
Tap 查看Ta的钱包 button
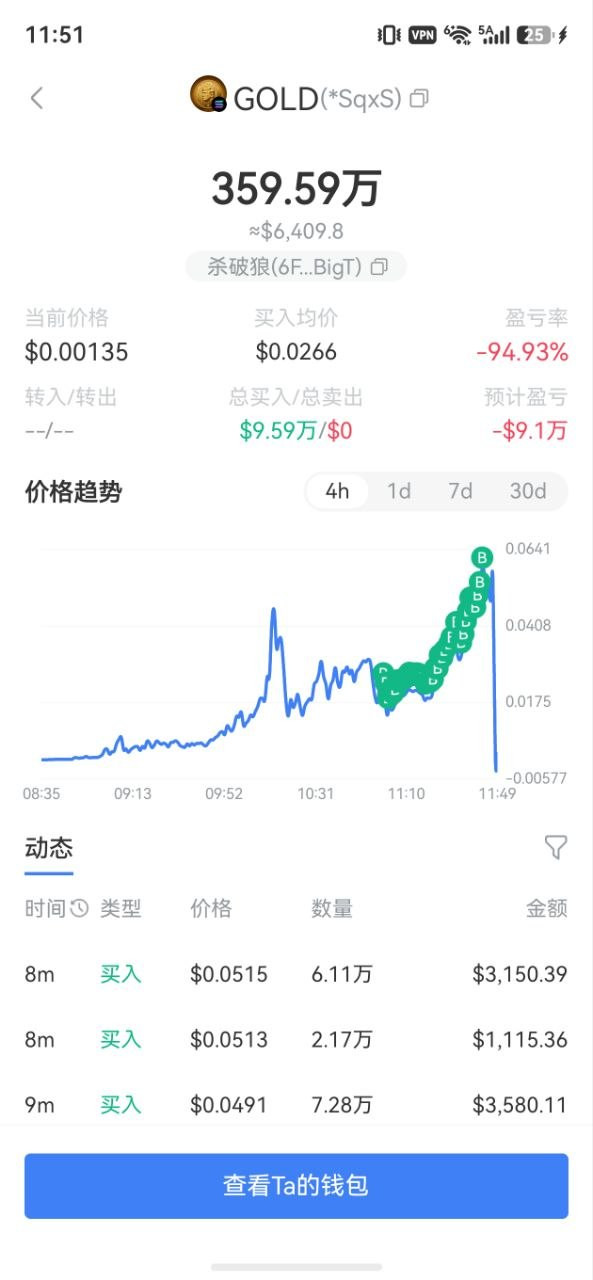(296, 1186)
